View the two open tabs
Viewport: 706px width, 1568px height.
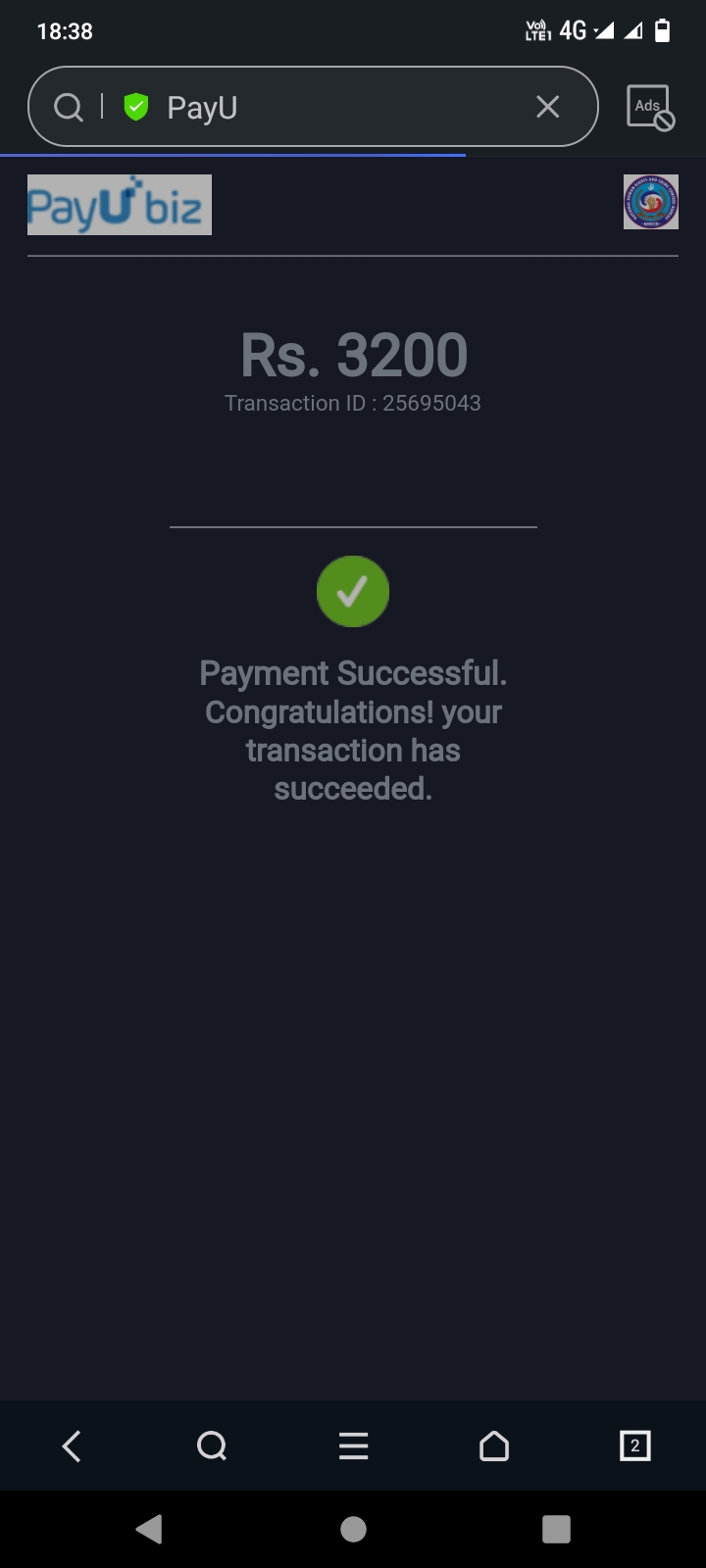[x=634, y=1445]
